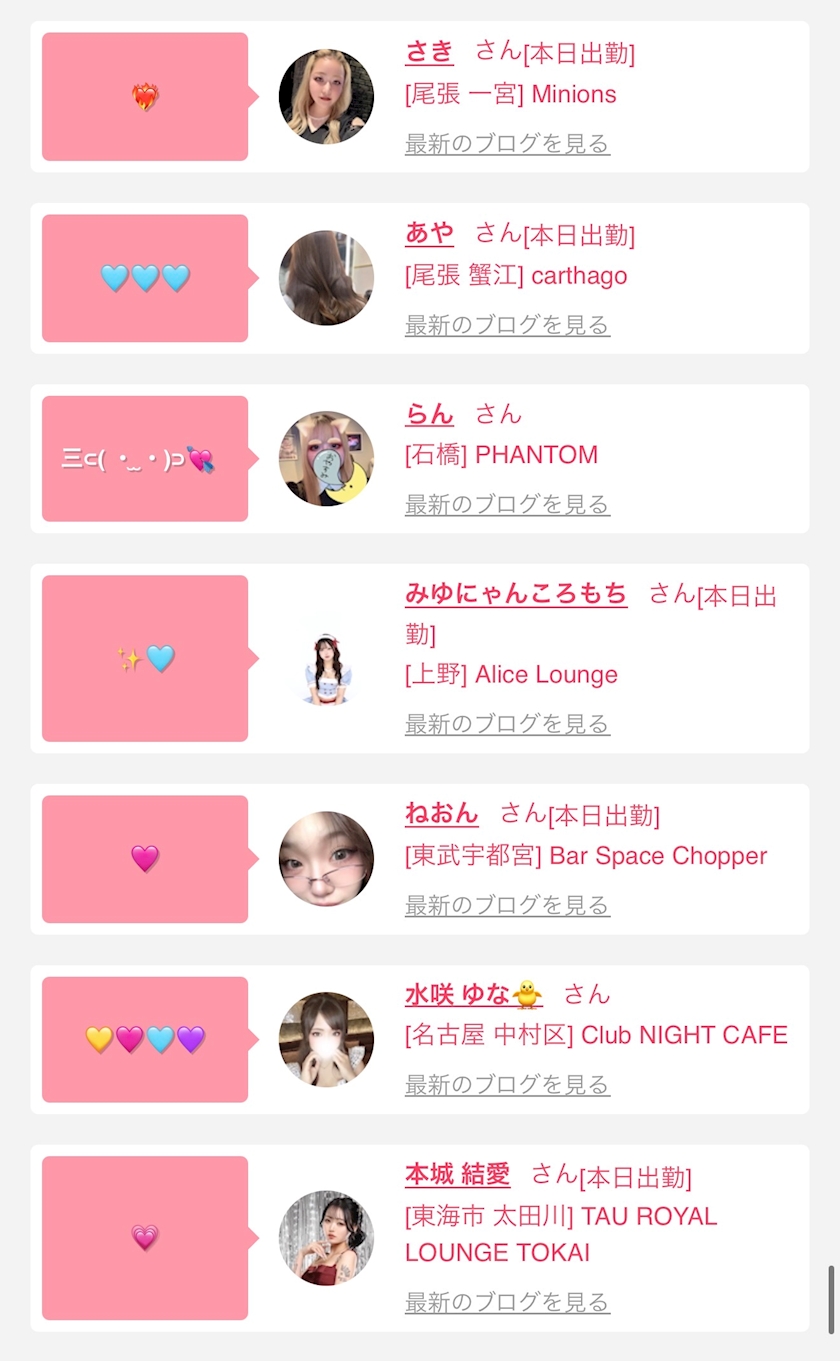Tap らん's round profile photo
Image resolution: width=840 pixels, height=1361 pixels.
[x=326, y=459]
